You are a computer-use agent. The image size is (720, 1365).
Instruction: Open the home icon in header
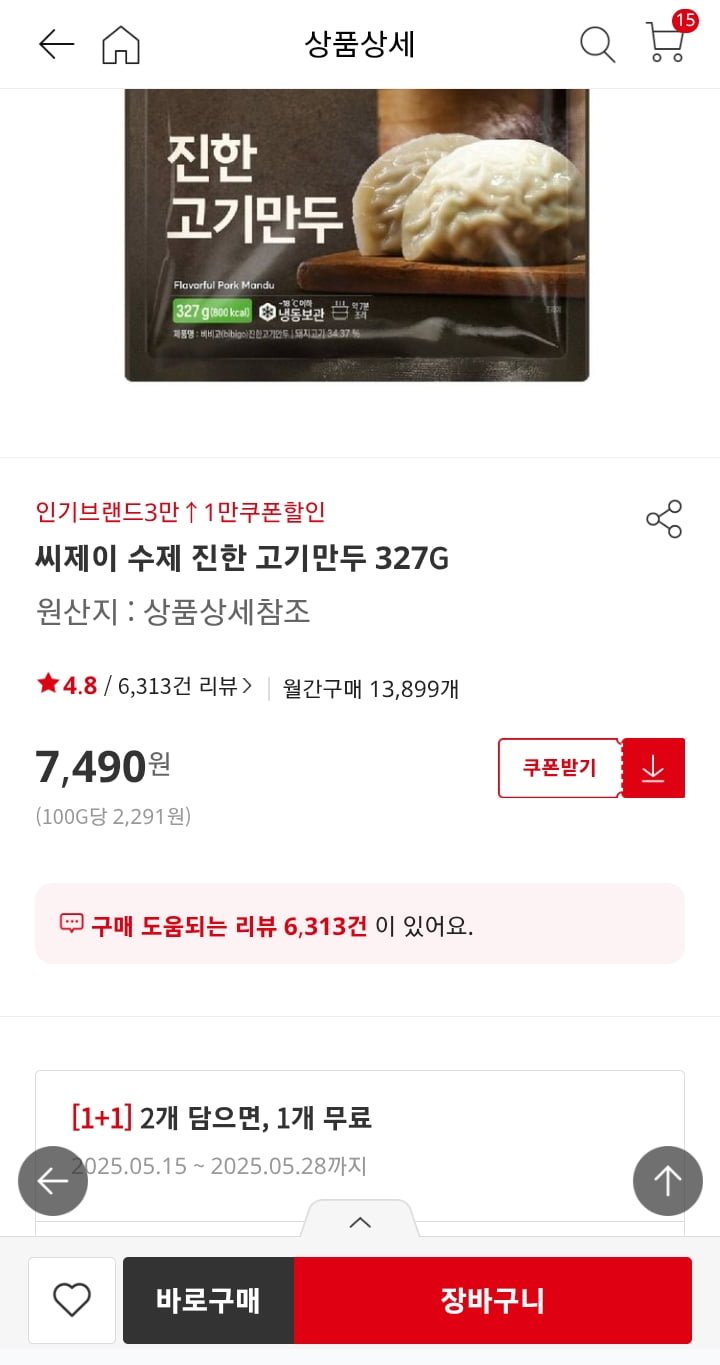point(120,44)
